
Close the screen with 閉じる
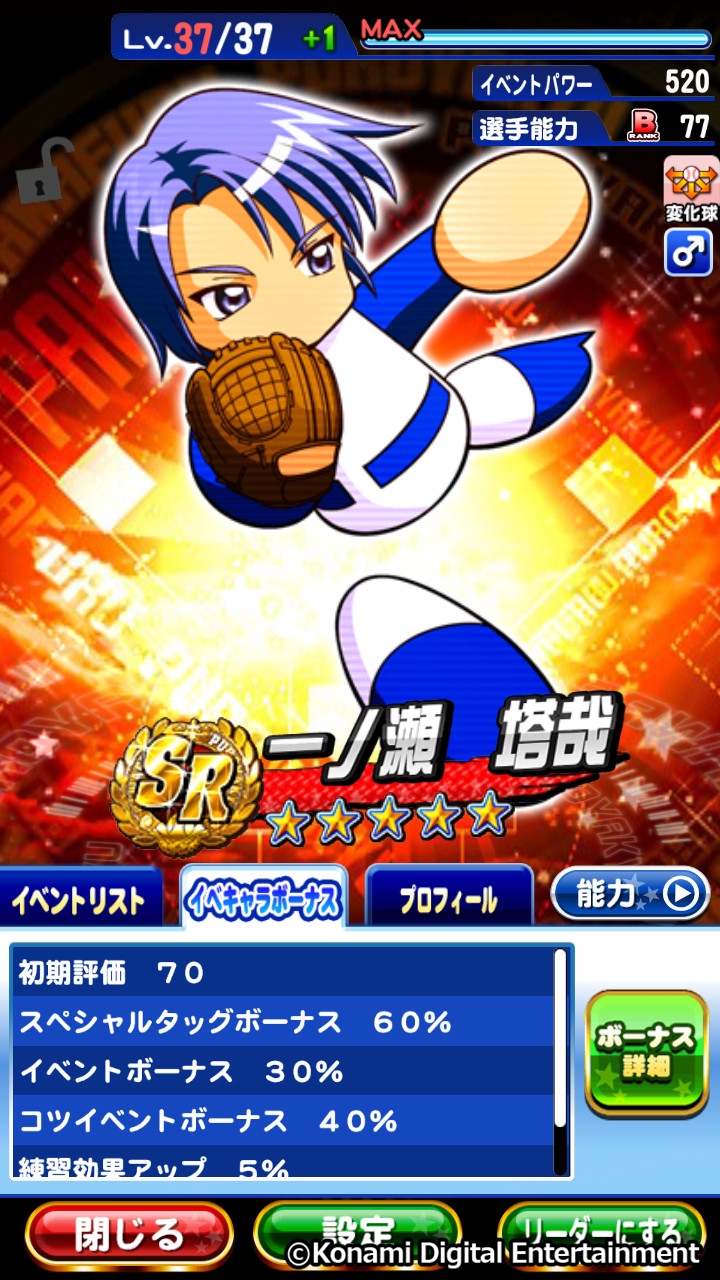pyautogui.click(x=129, y=1236)
